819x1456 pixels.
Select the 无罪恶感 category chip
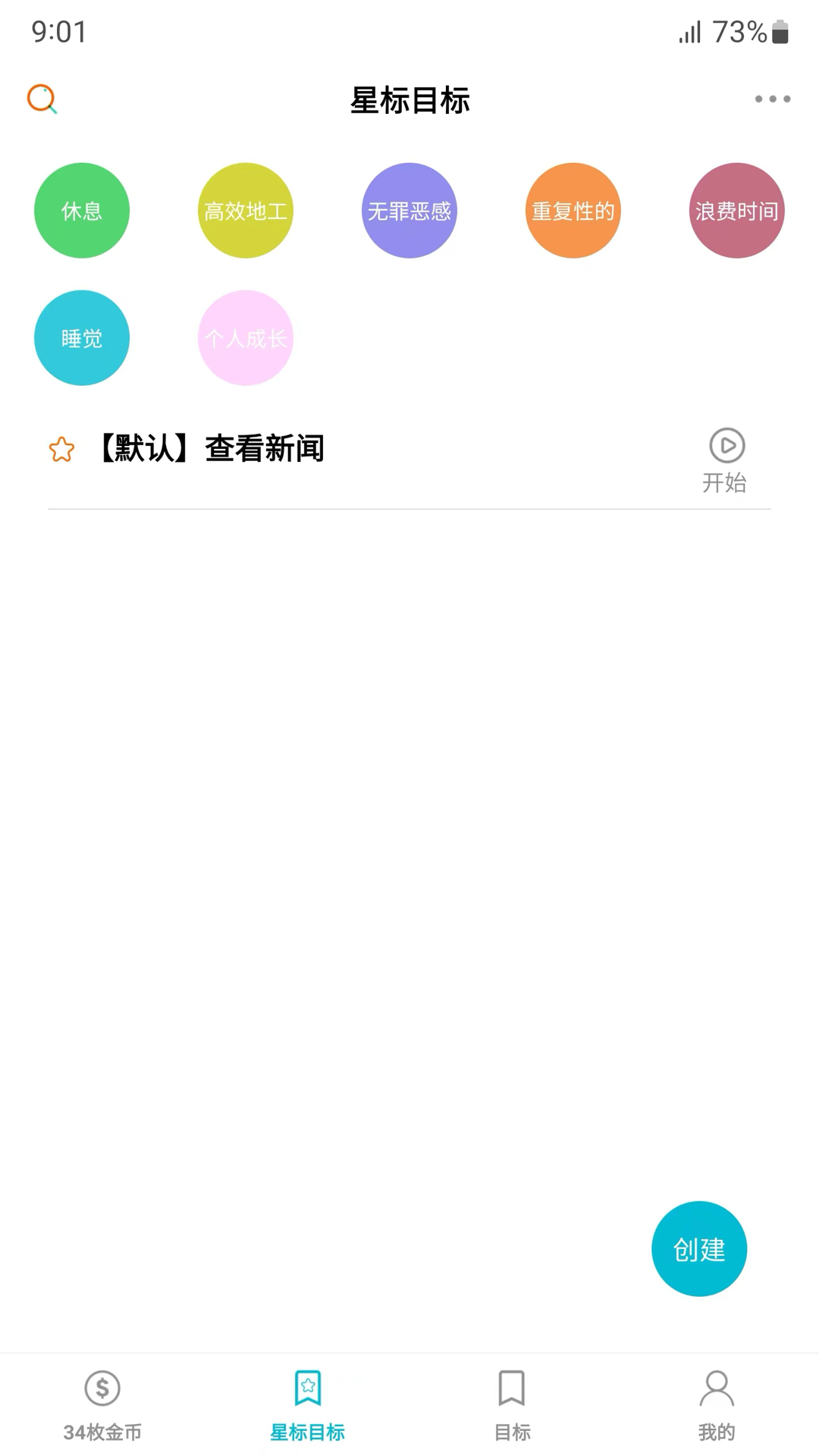(409, 211)
